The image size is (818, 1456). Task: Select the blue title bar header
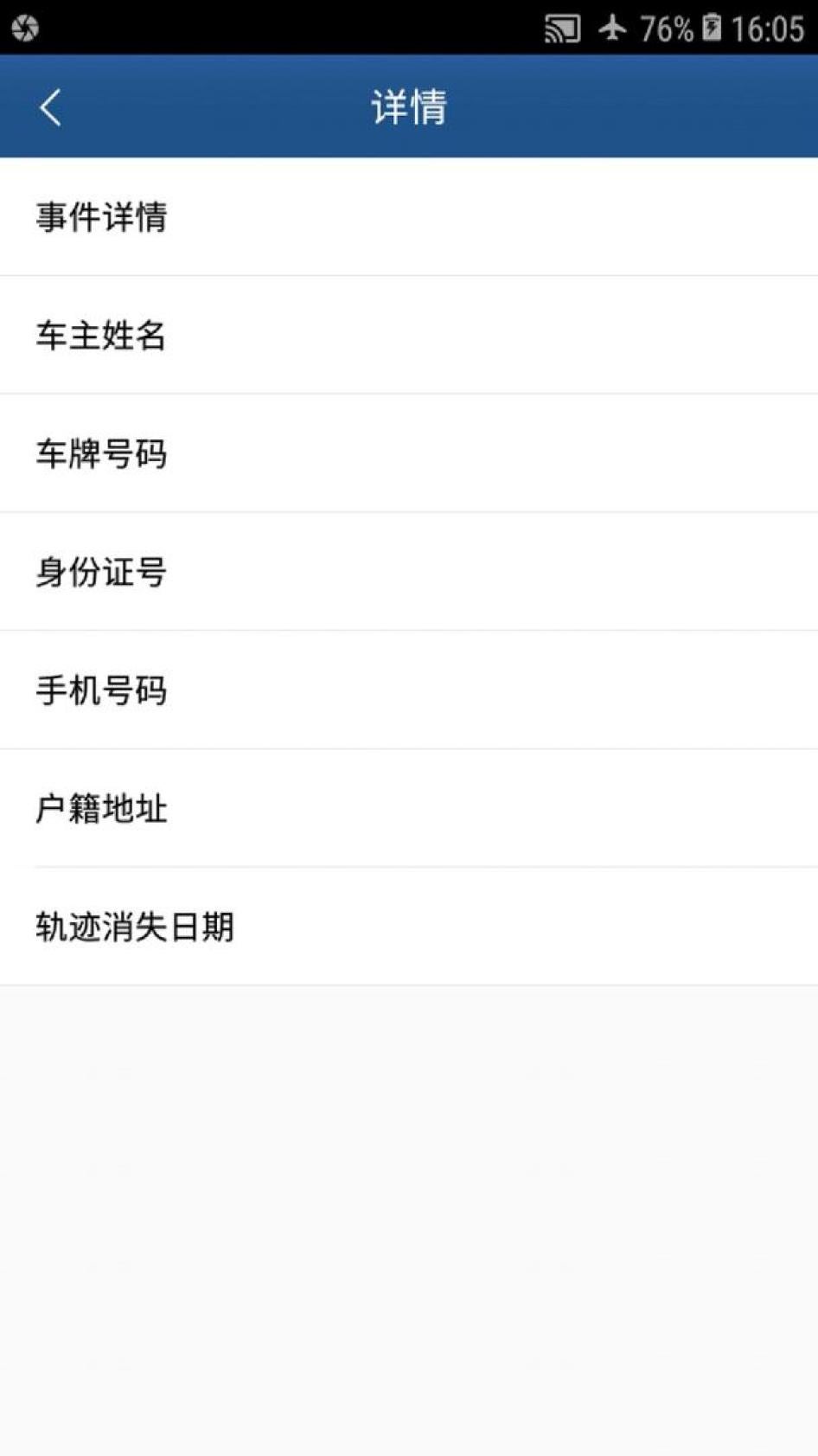409,106
